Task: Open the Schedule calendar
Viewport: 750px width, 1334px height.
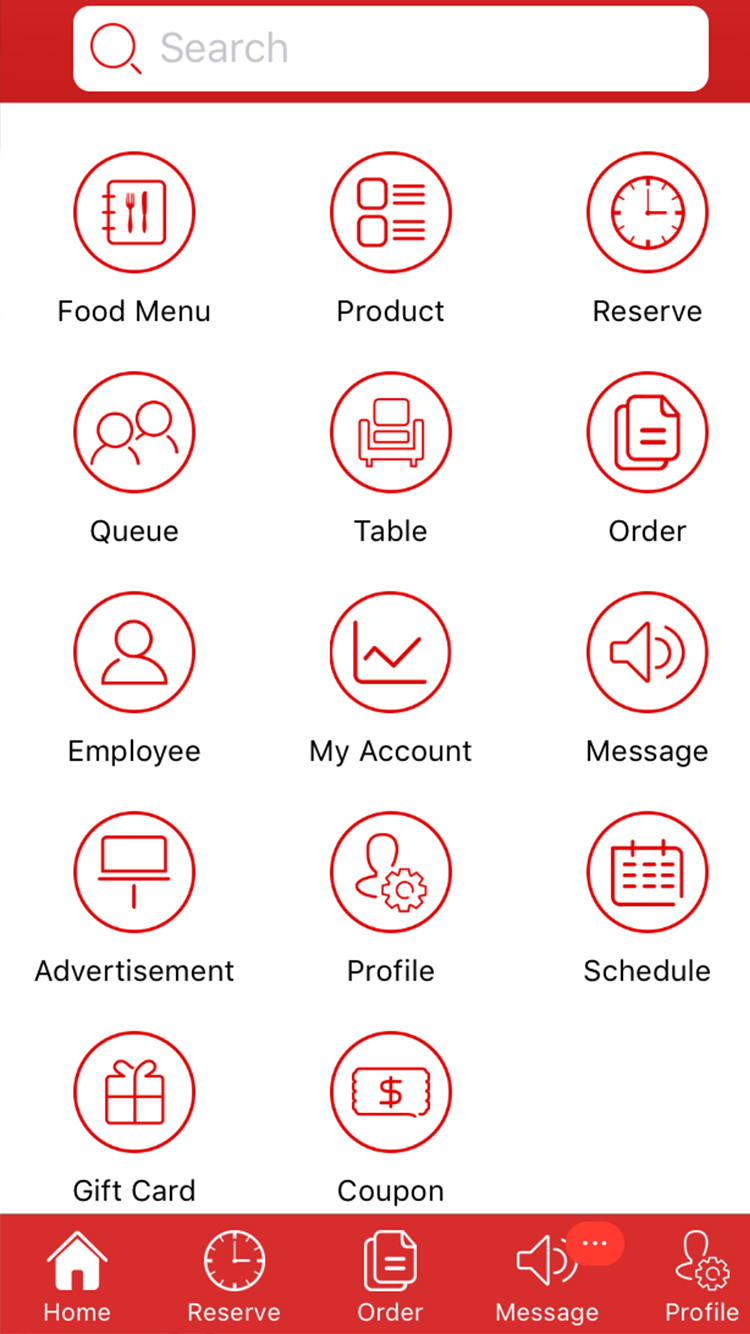Action: 647,872
